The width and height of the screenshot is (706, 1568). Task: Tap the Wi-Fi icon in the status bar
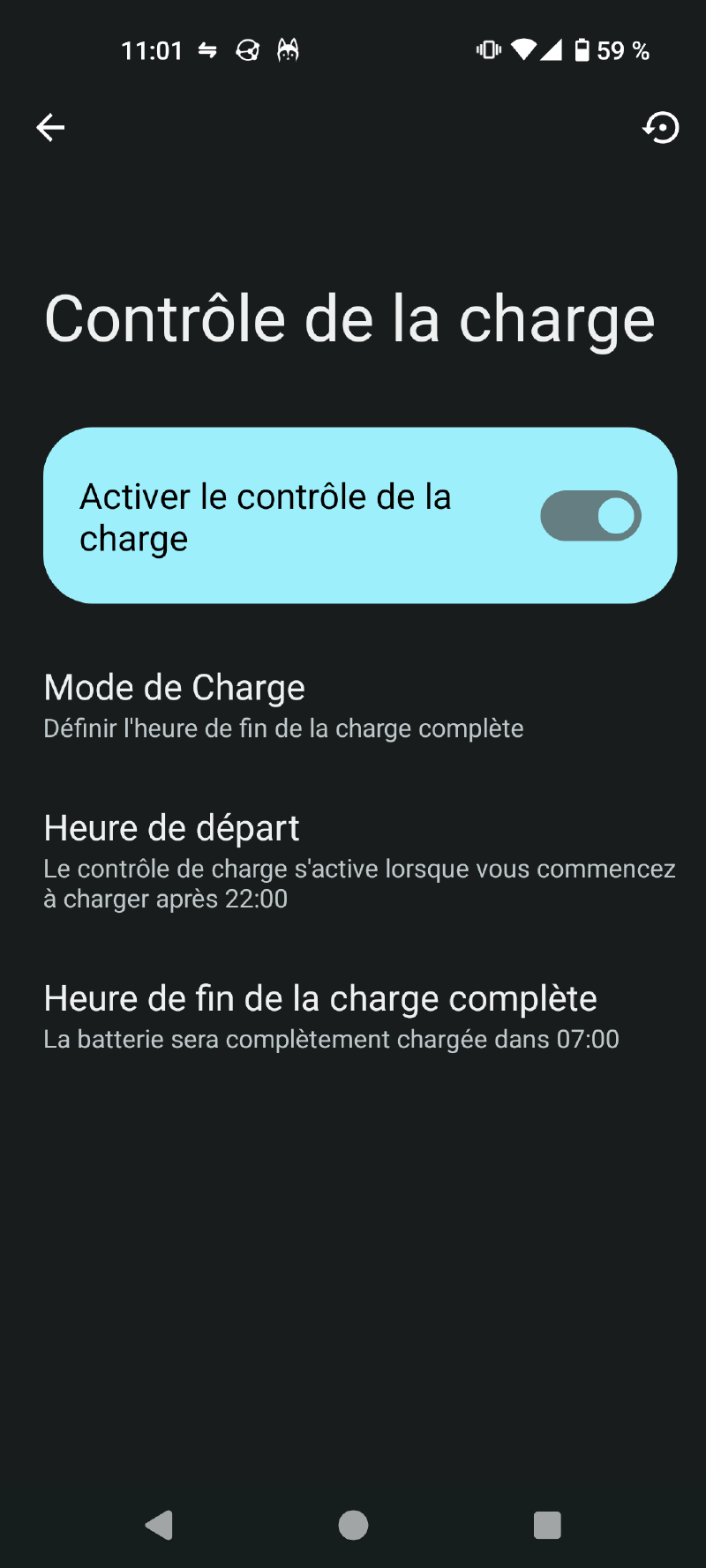[x=522, y=50]
